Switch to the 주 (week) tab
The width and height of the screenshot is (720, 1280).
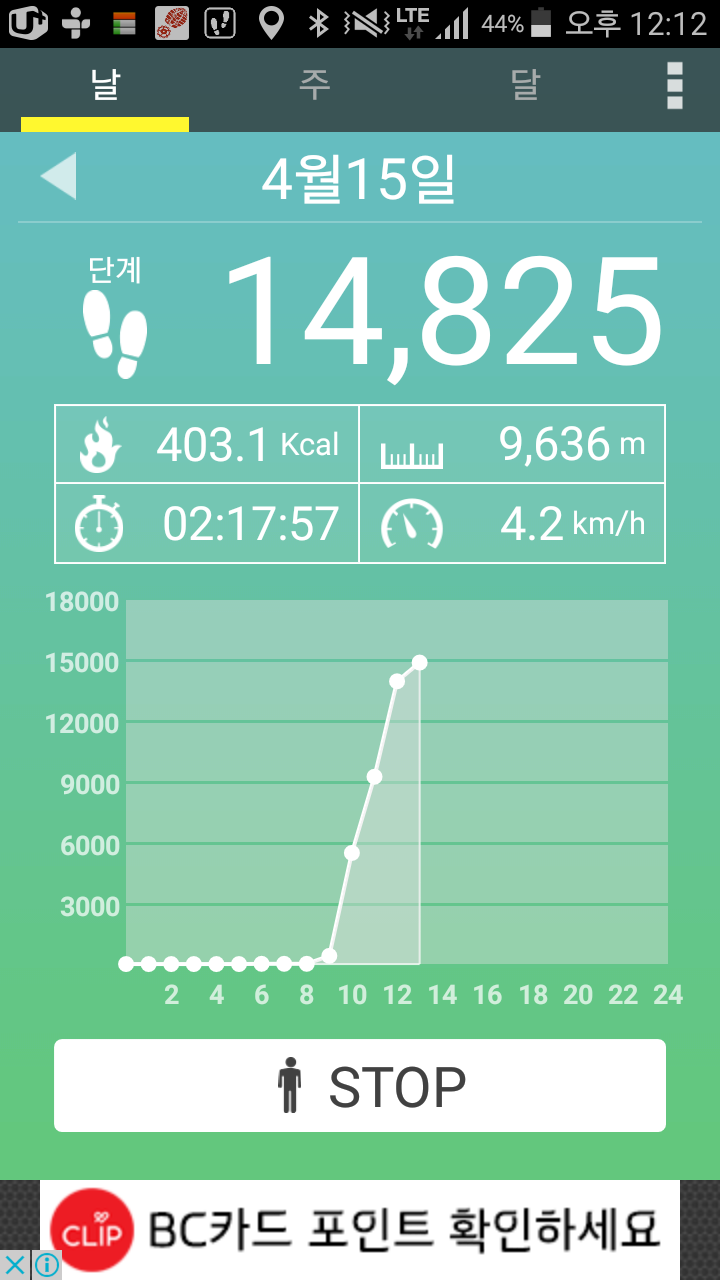[314, 86]
